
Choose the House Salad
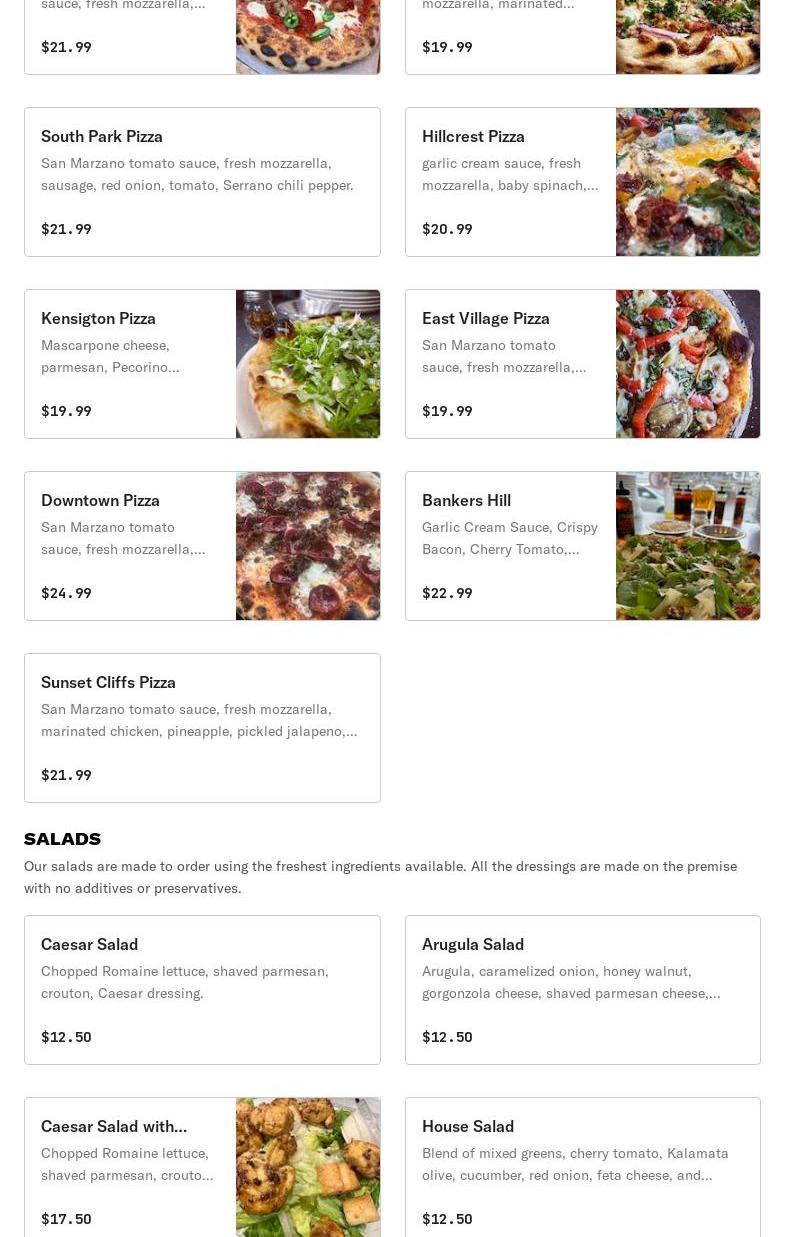pyautogui.click(x=582, y=1170)
